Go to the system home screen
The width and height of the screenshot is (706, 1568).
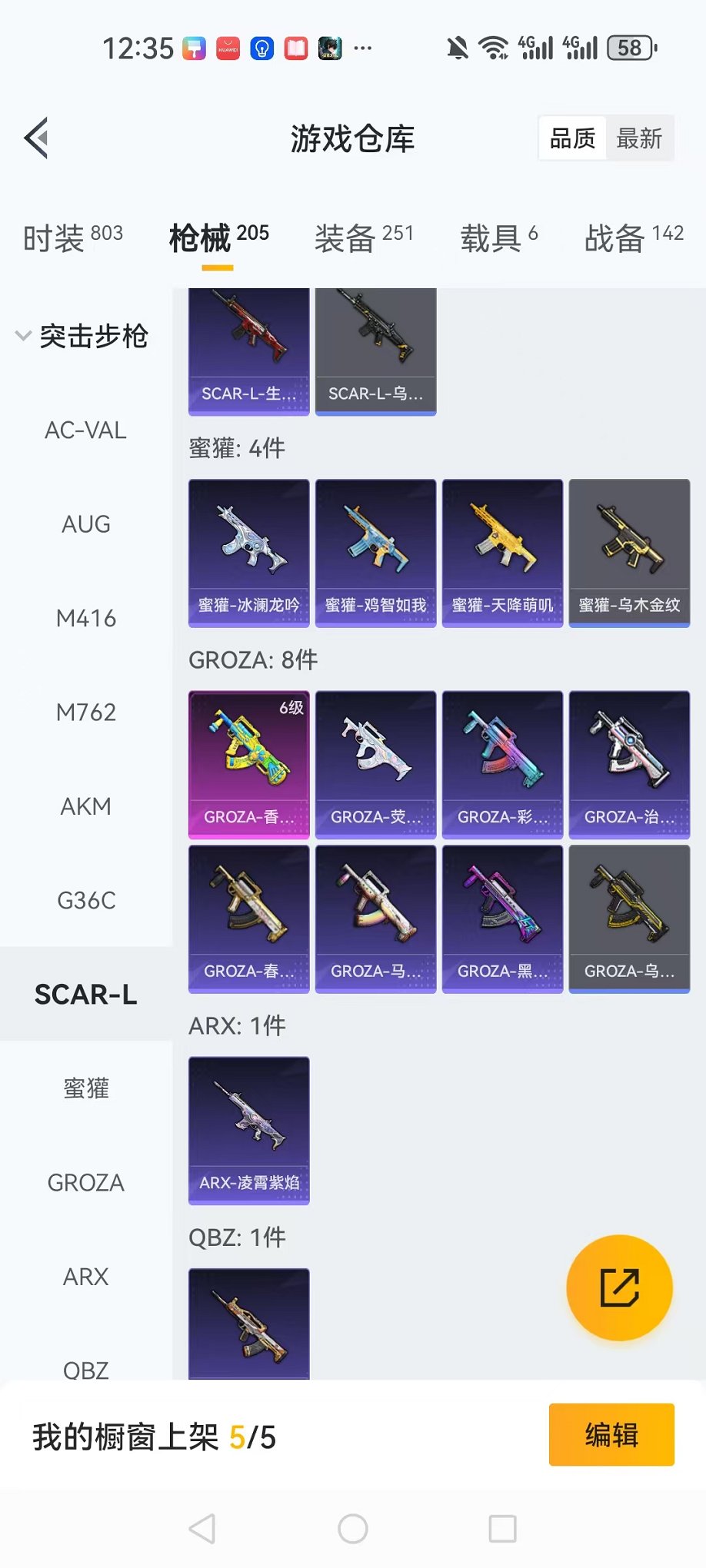[x=352, y=1529]
